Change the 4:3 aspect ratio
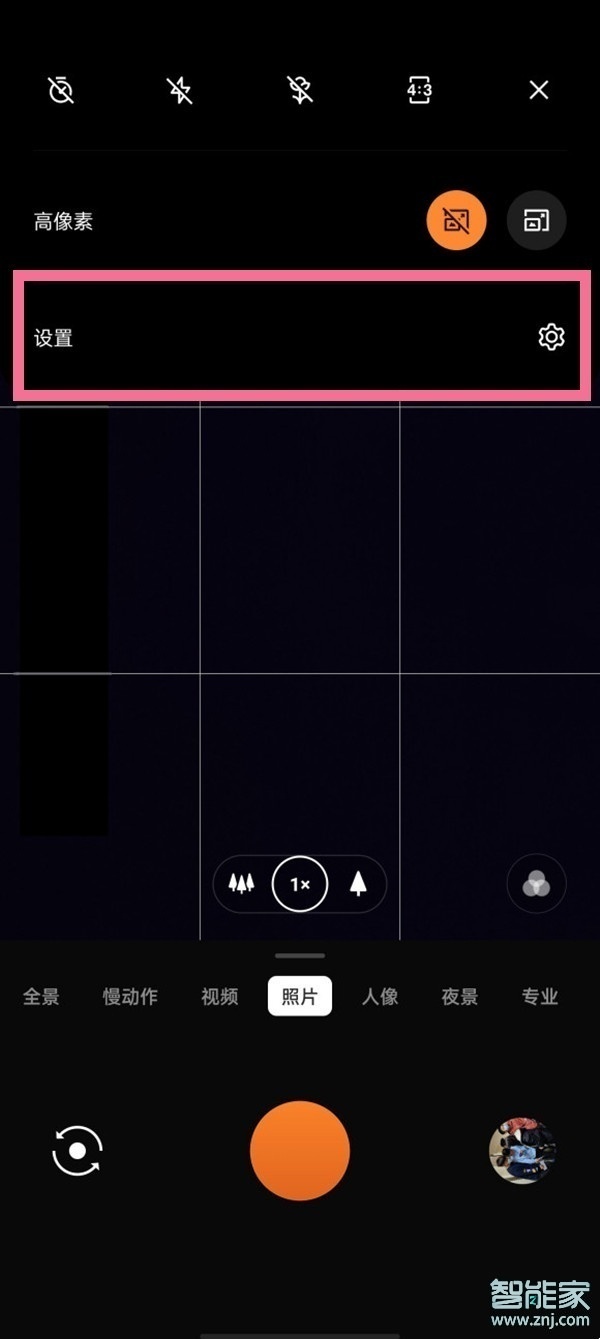 click(x=419, y=91)
